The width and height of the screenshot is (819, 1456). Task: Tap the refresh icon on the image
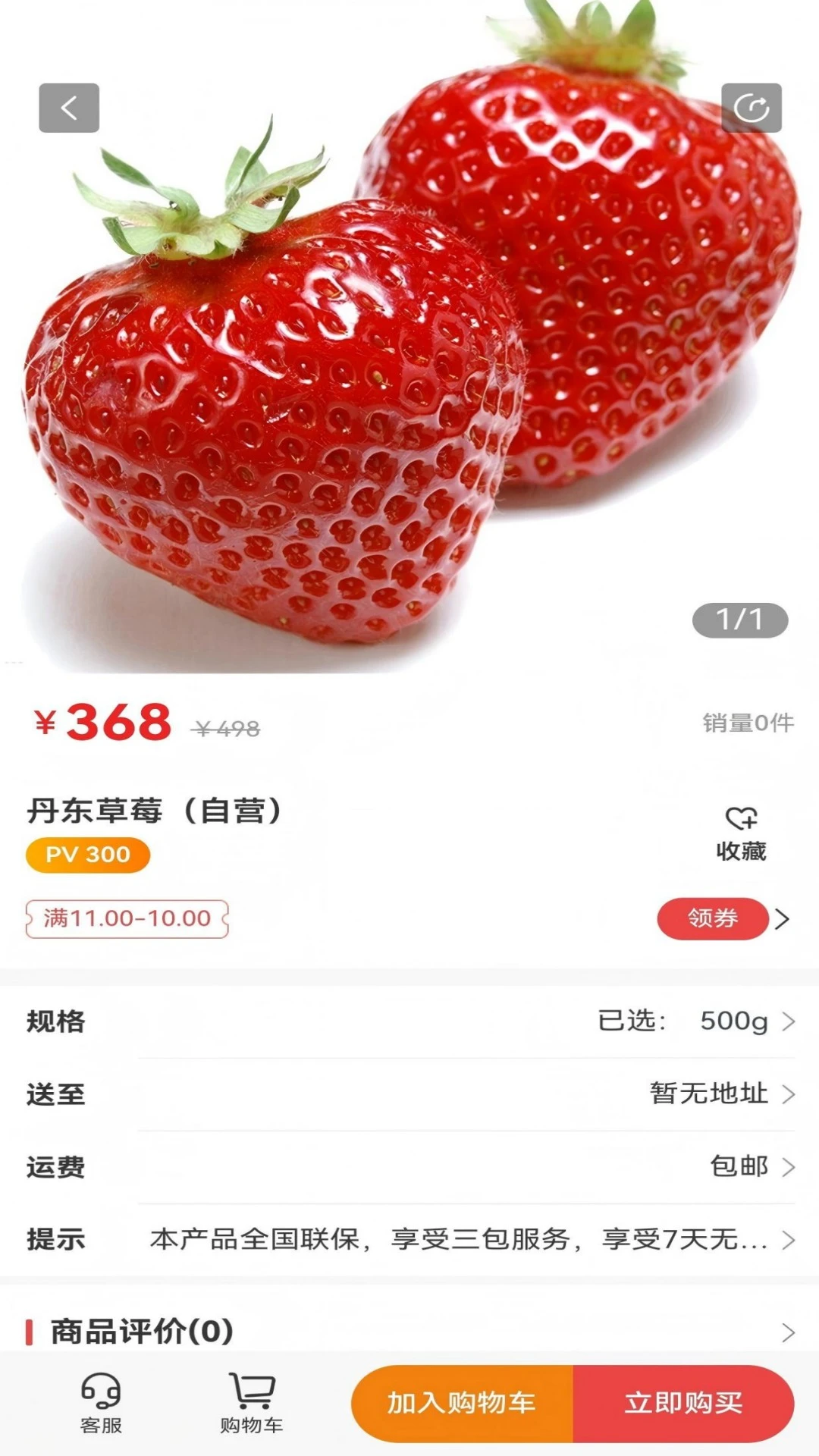pyautogui.click(x=753, y=108)
